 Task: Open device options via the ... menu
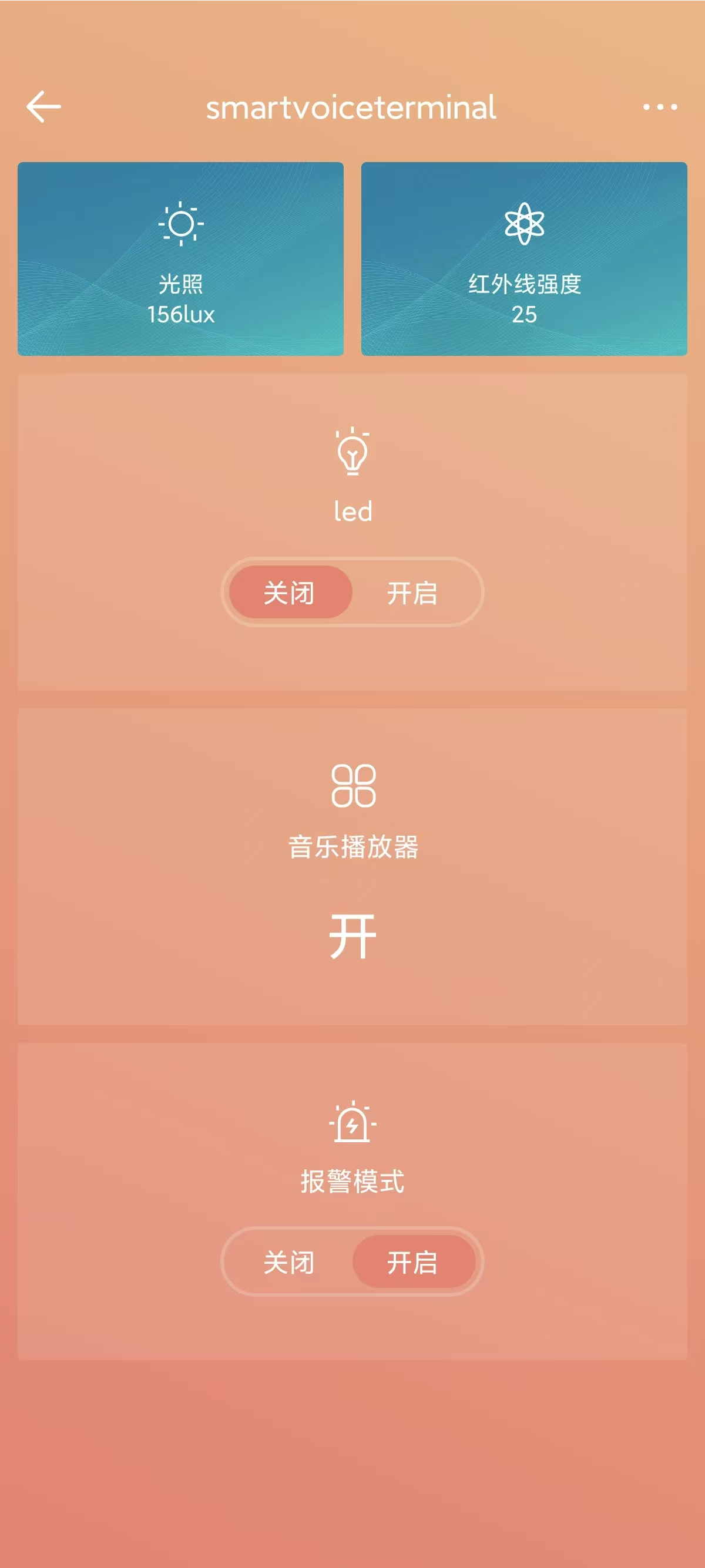pyautogui.click(x=661, y=106)
